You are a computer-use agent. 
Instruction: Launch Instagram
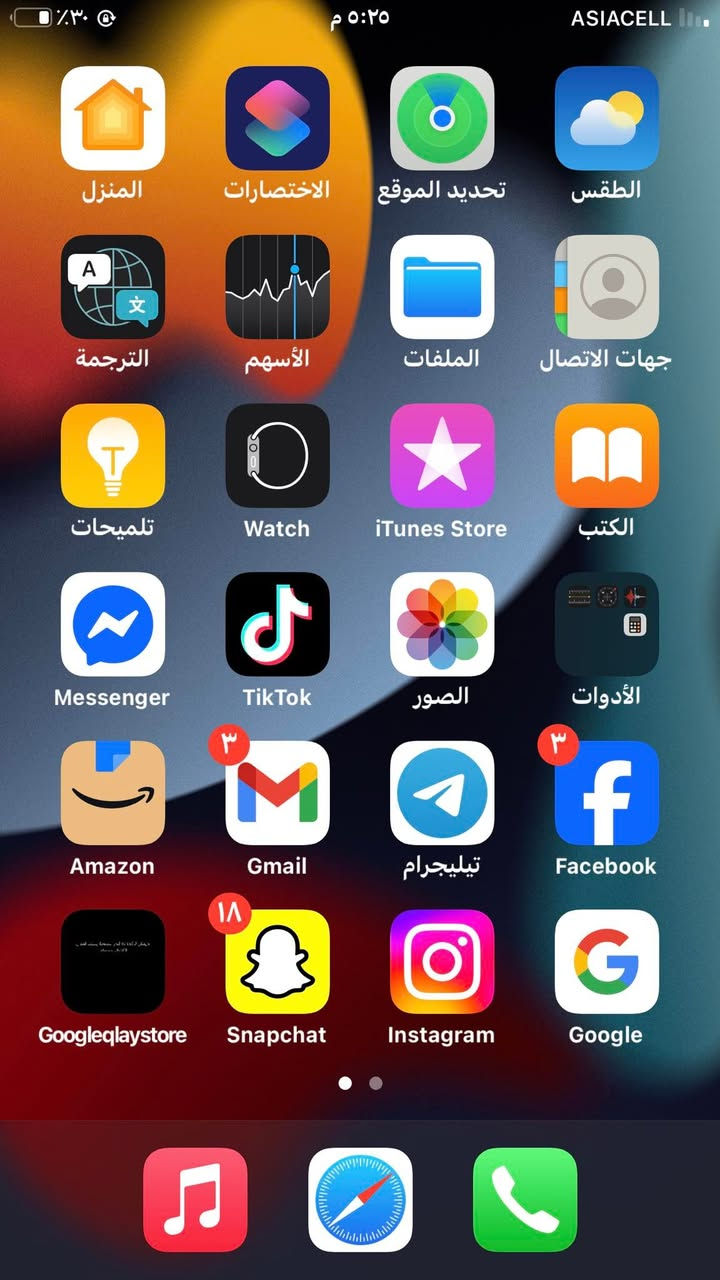pos(442,962)
